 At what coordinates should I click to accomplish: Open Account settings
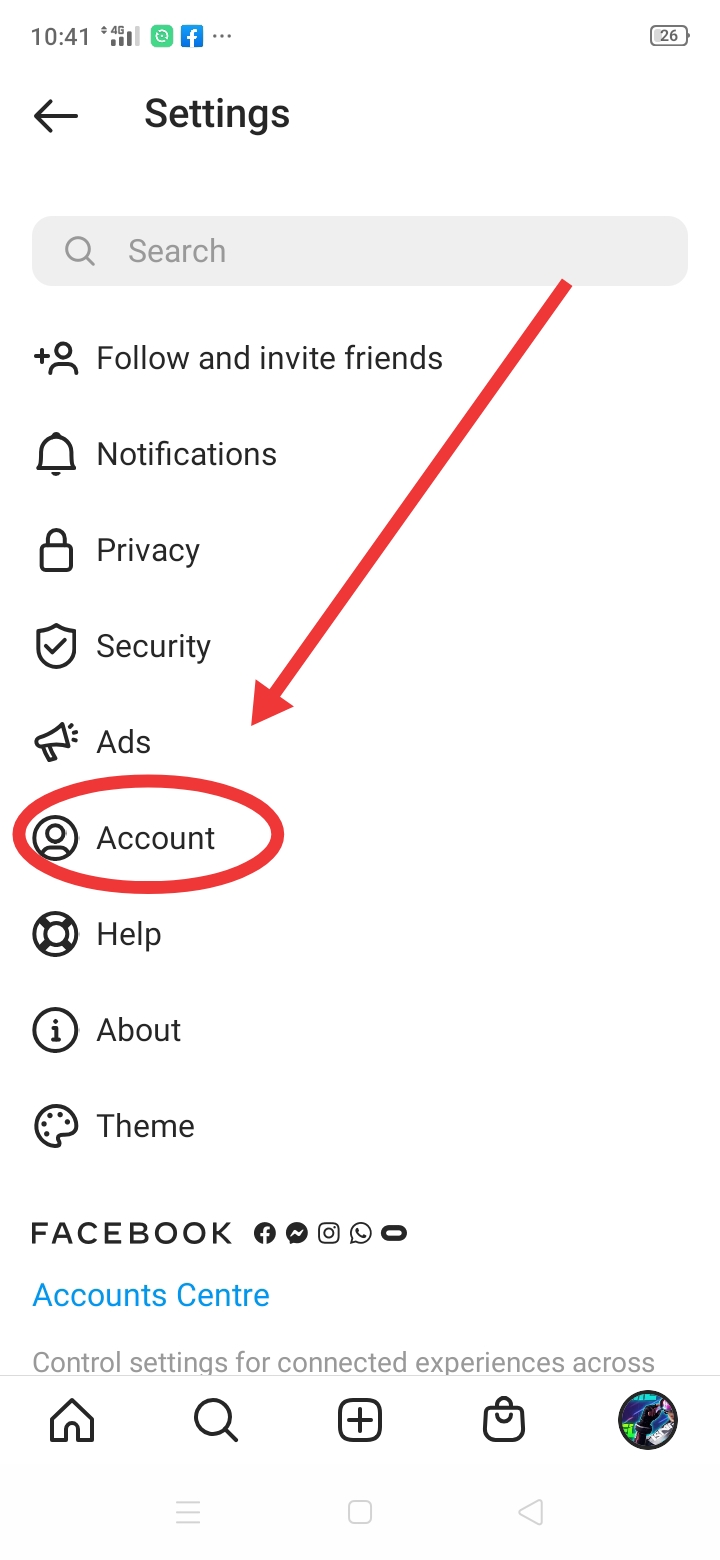155,838
